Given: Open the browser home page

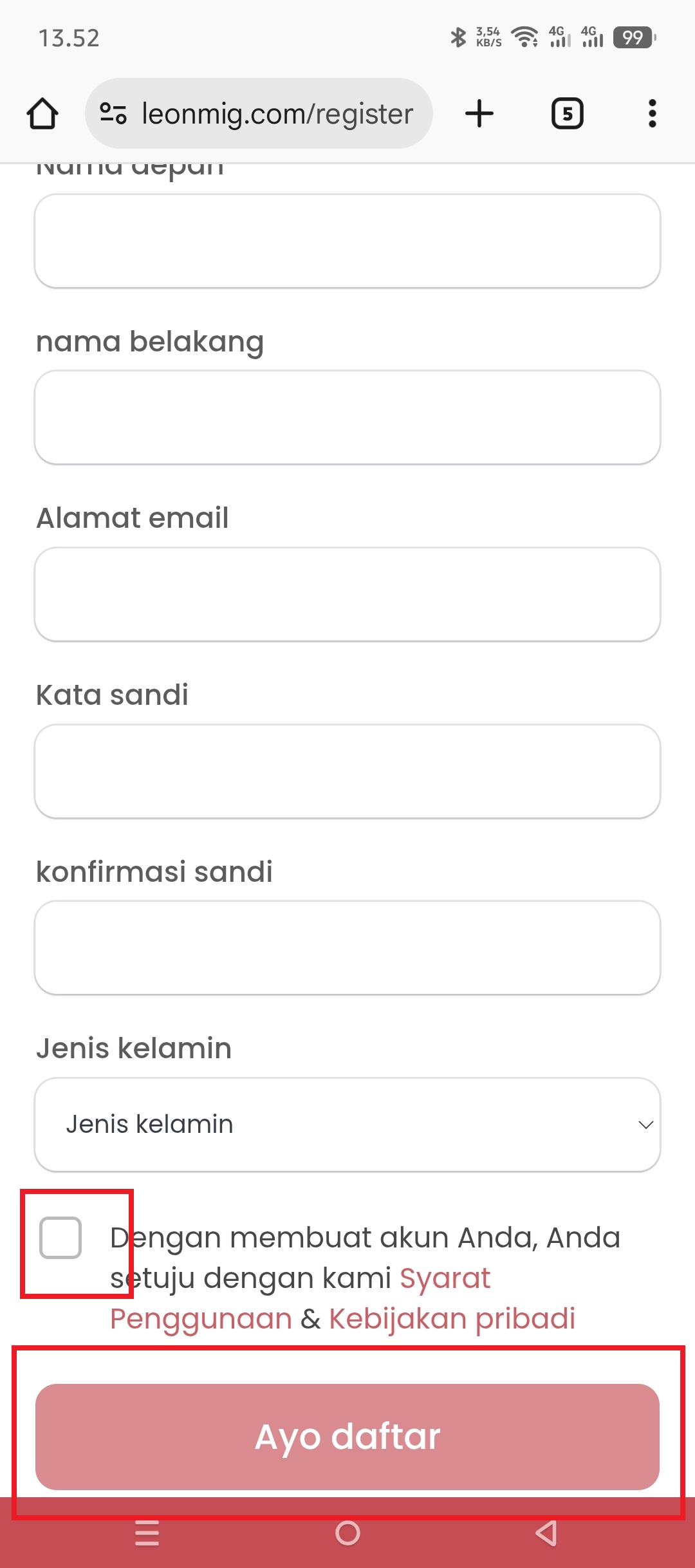Looking at the screenshot, I should point(42,114).
